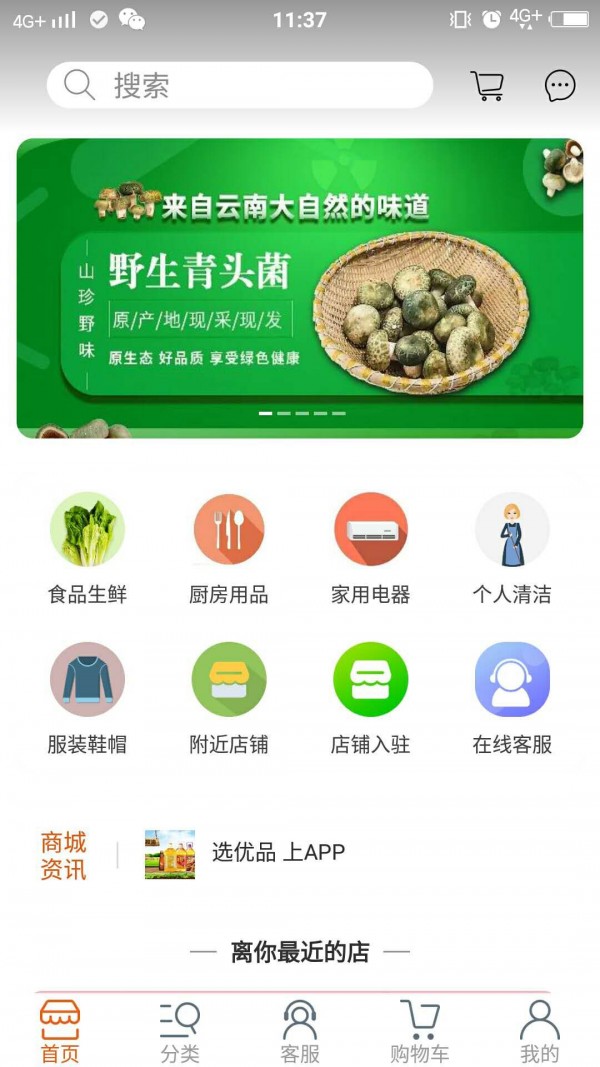The width and height of the screenshot is (600, 1067).
Task: Read the 选优品 上APP news item
Action: point(278,853)
